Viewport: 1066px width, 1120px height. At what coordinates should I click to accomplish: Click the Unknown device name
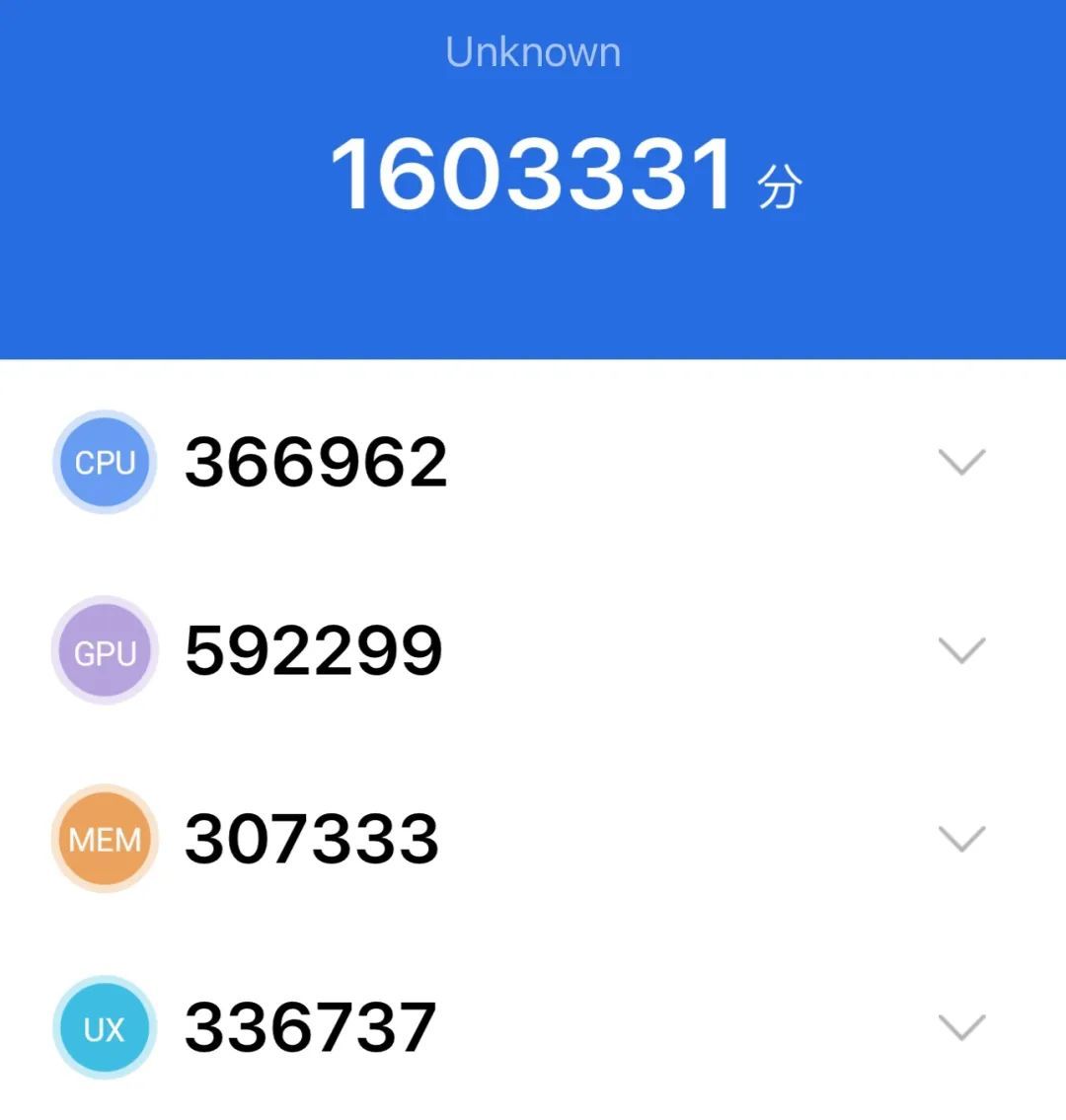(x=533, y=51)
